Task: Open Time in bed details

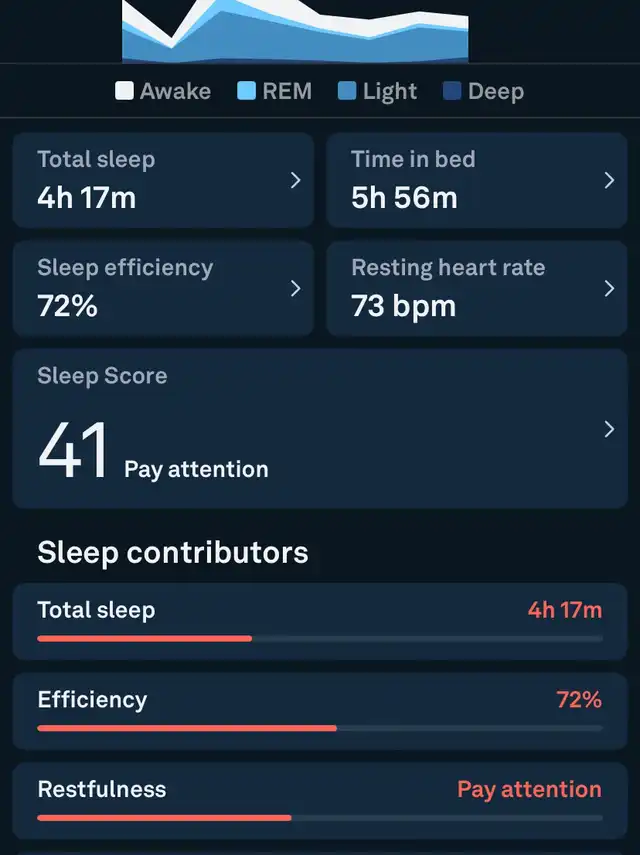Action: (477, 180)
